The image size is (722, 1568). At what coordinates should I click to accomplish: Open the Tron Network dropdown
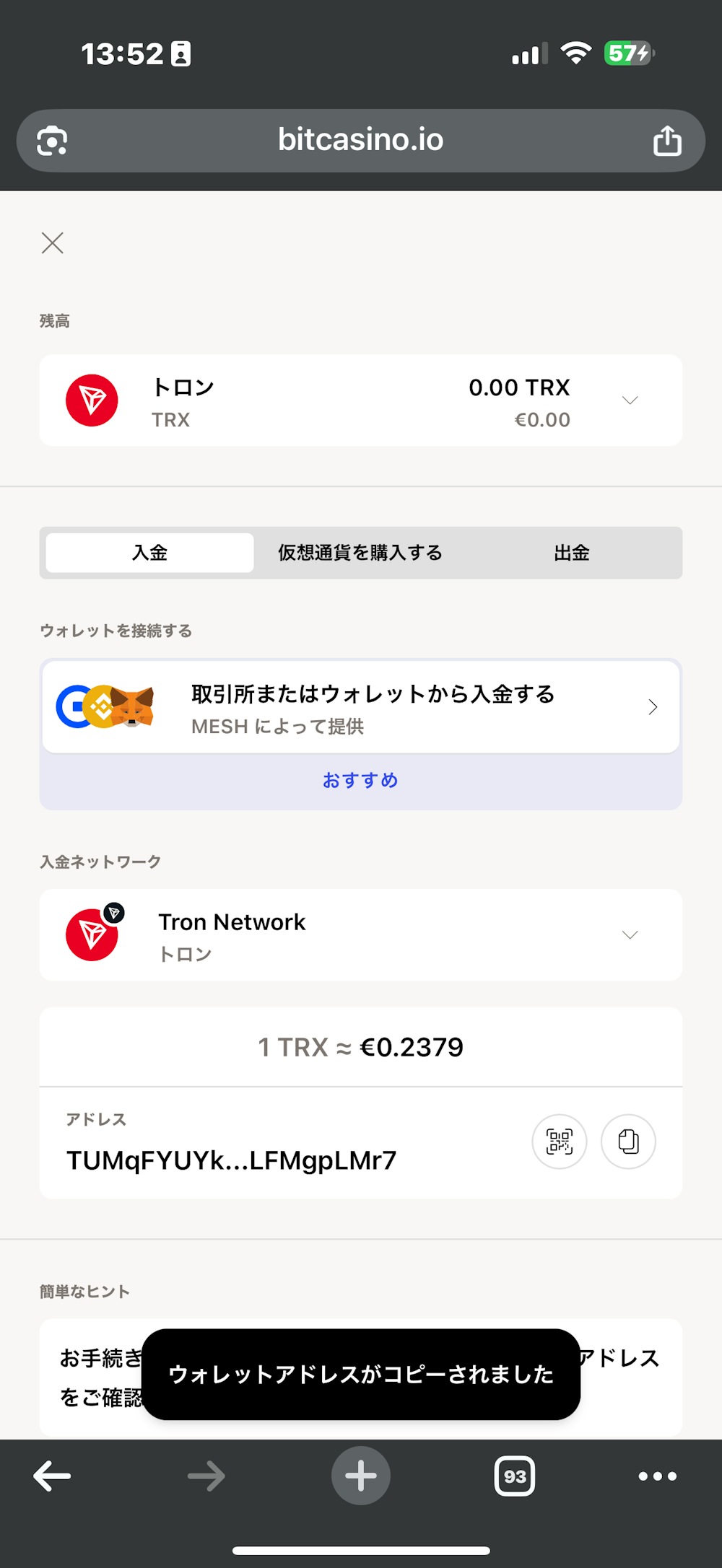tap(628, 934)
